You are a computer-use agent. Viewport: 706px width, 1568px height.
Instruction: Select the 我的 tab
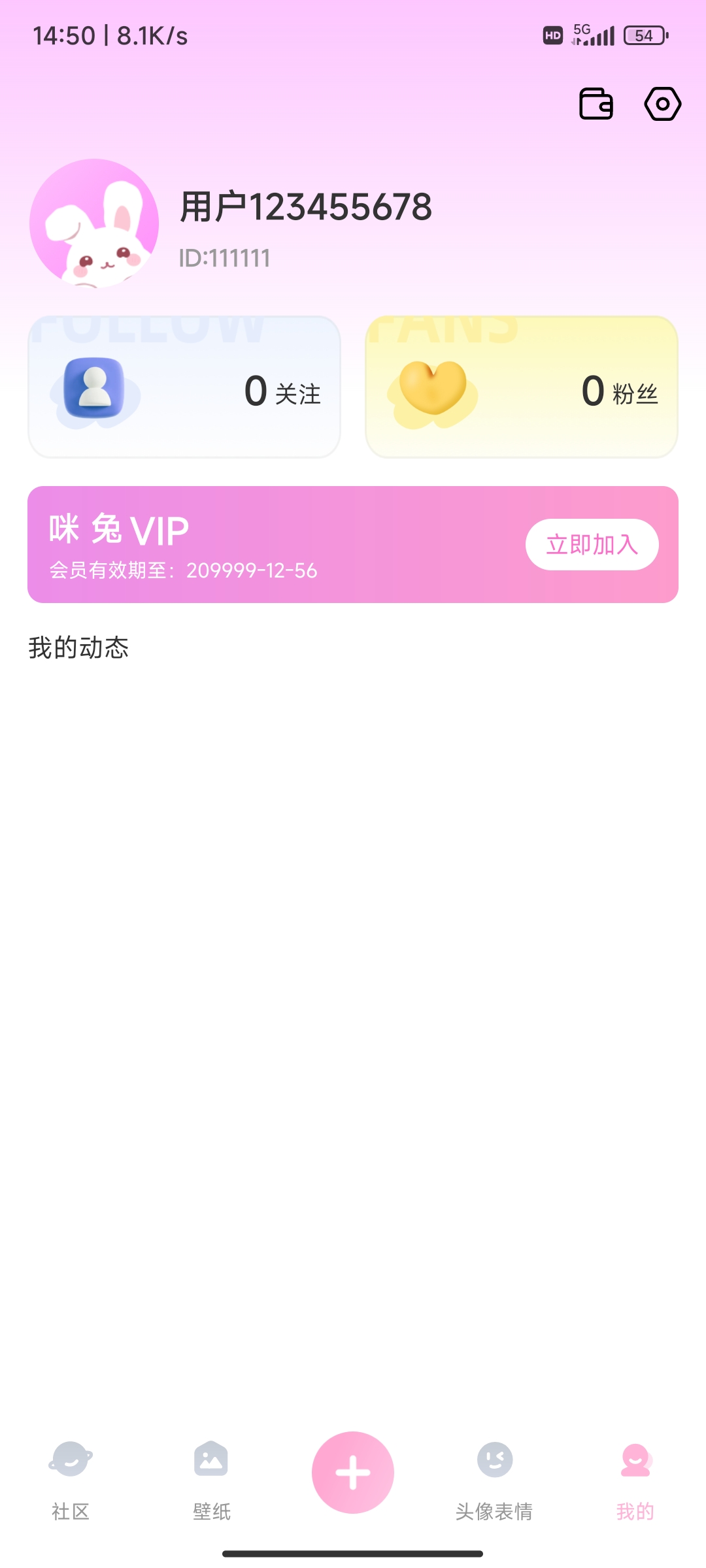[x=635, y=1477]
